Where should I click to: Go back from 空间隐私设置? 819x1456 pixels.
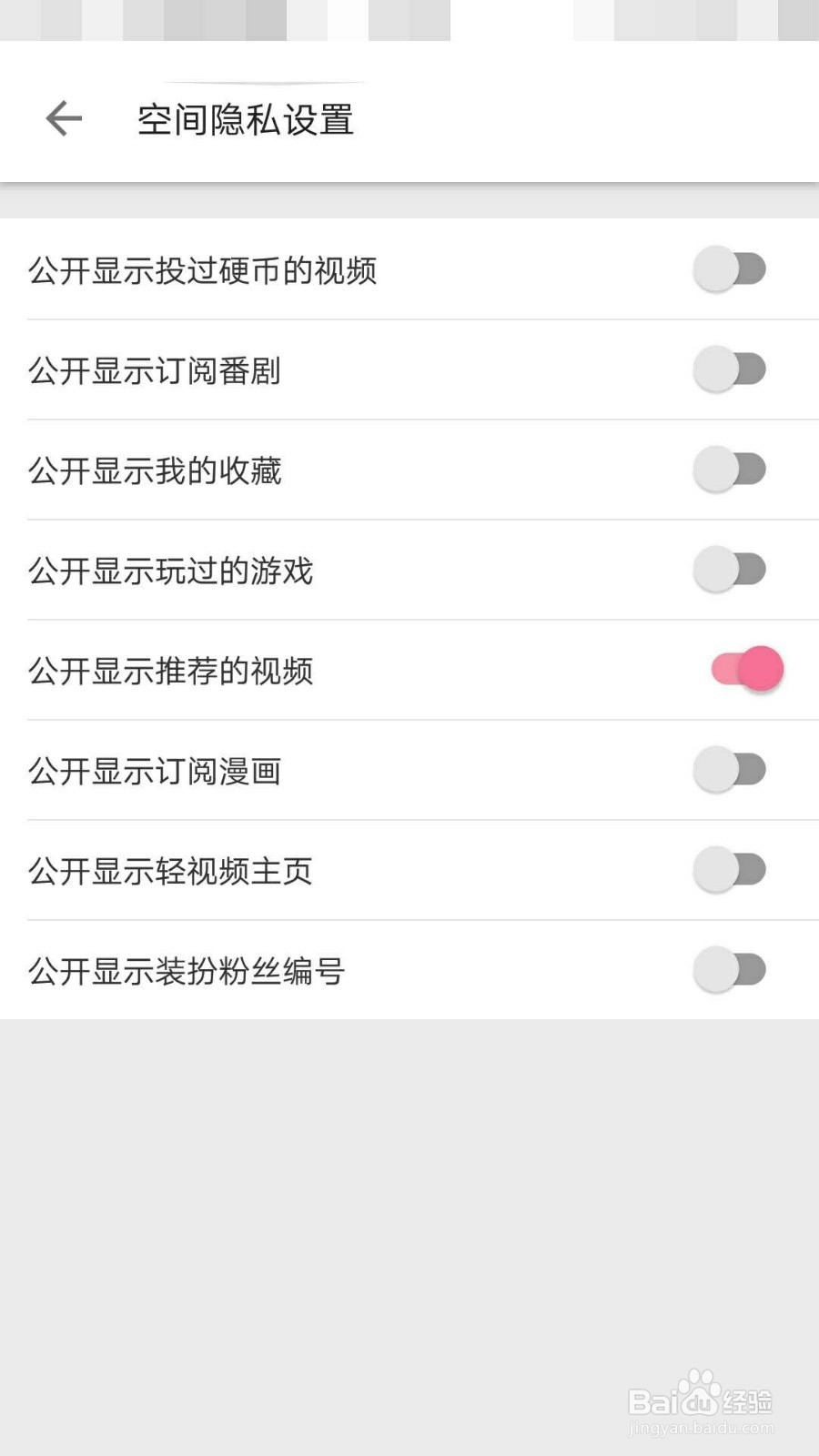[64, 118]
